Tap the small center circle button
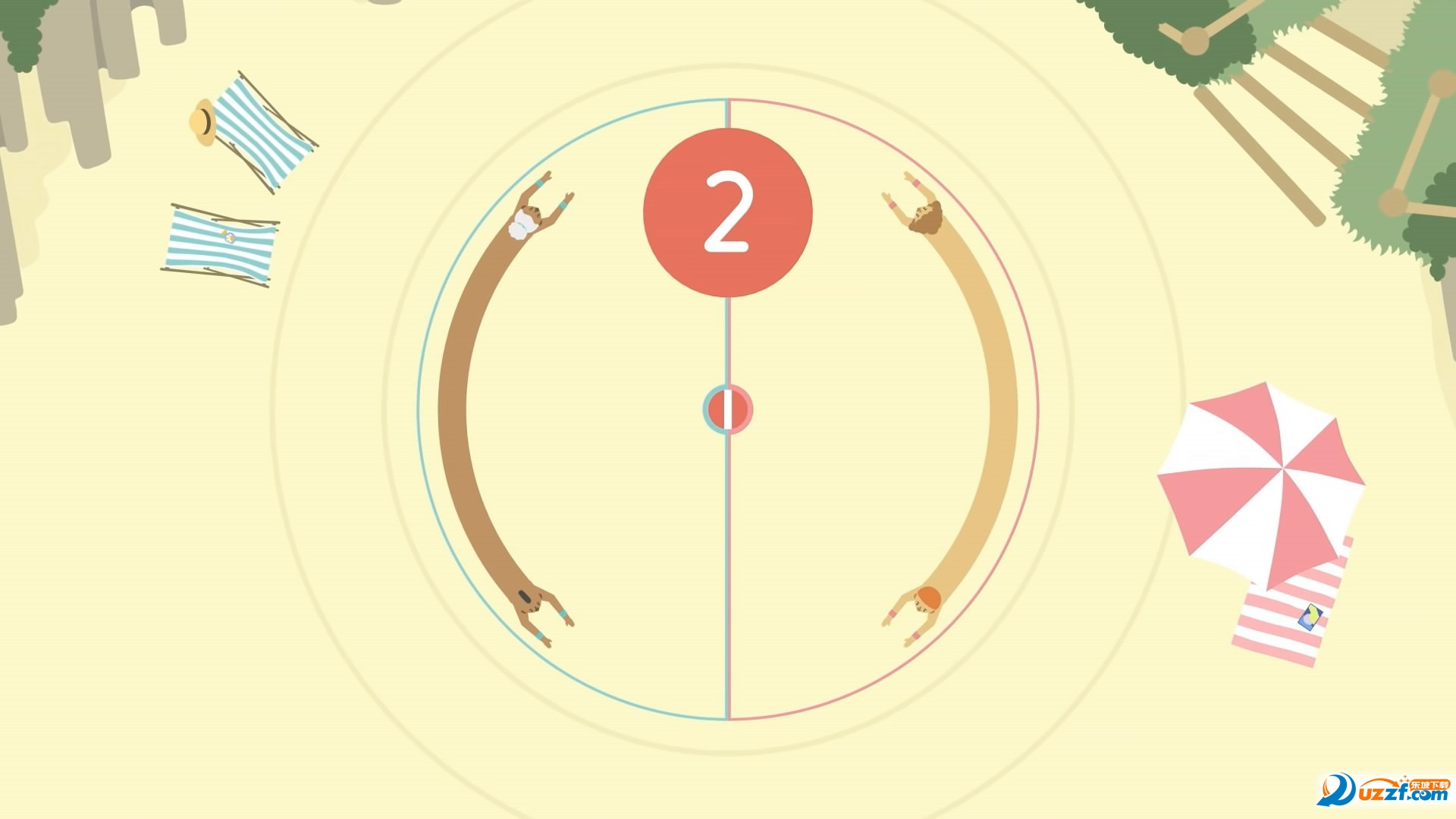 (x=727, y=409)
